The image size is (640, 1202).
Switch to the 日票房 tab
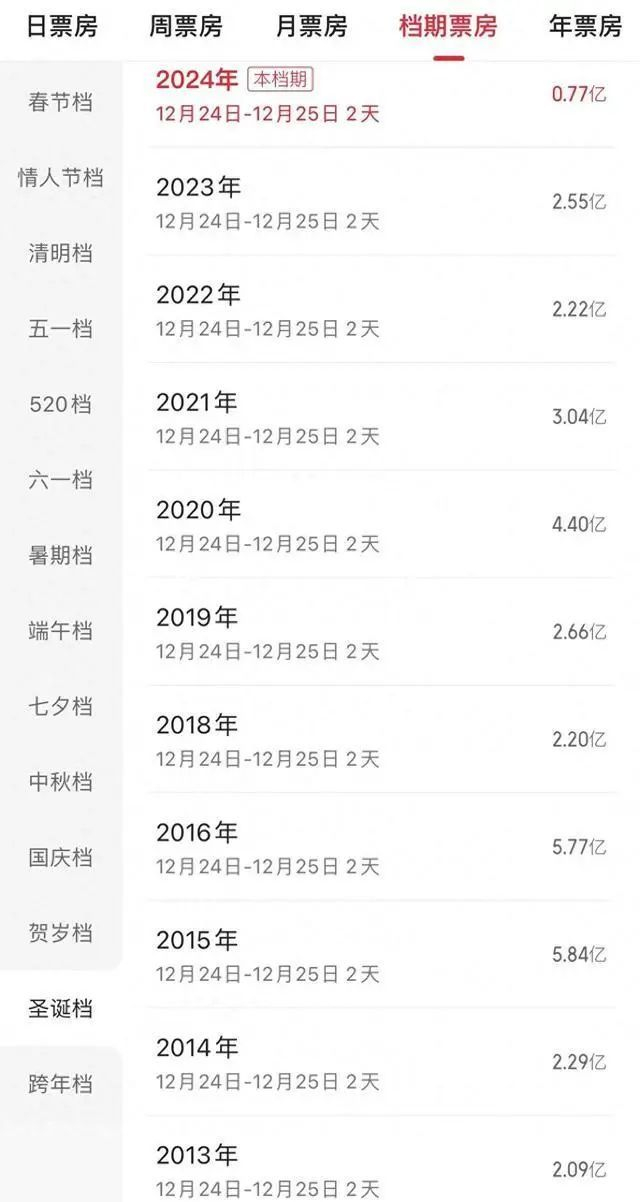click(x=61, y=27)
